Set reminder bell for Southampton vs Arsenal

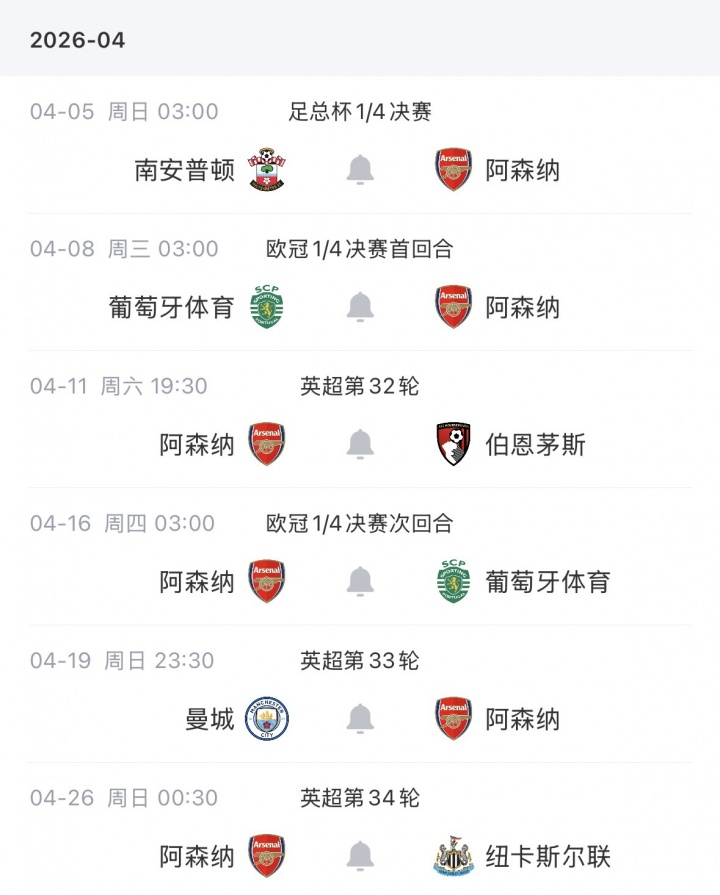(x=360, y=170)
